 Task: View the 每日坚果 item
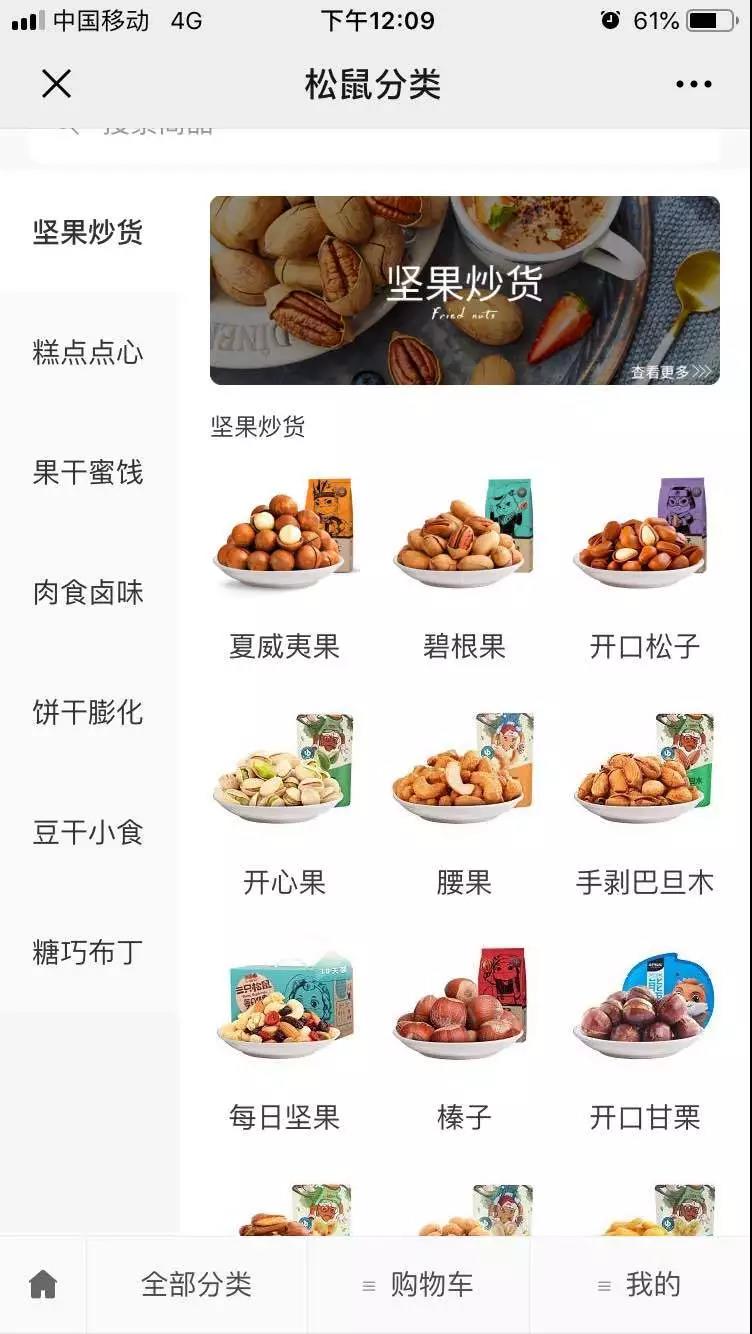click(285, 1040)
